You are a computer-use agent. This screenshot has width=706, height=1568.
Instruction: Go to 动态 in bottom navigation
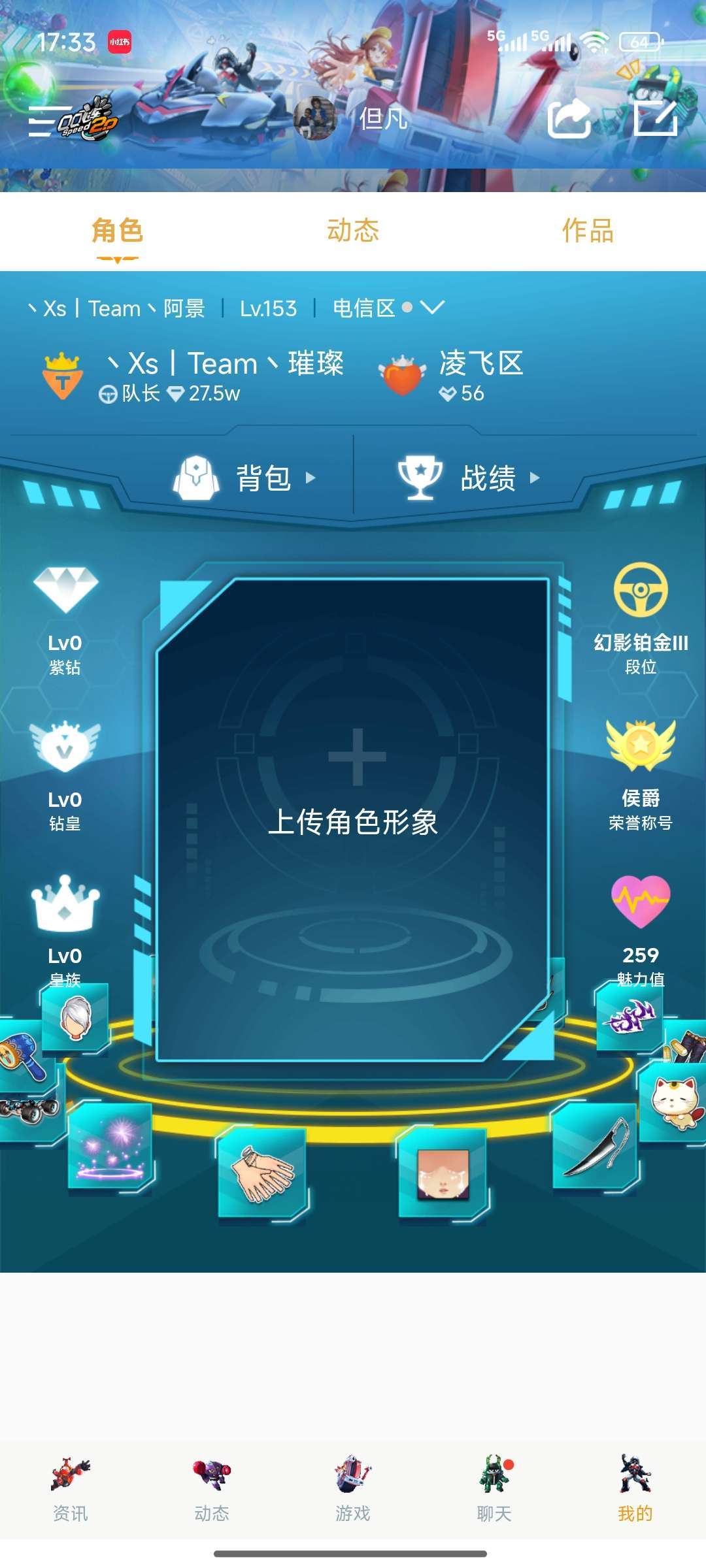pos(212,1490)
